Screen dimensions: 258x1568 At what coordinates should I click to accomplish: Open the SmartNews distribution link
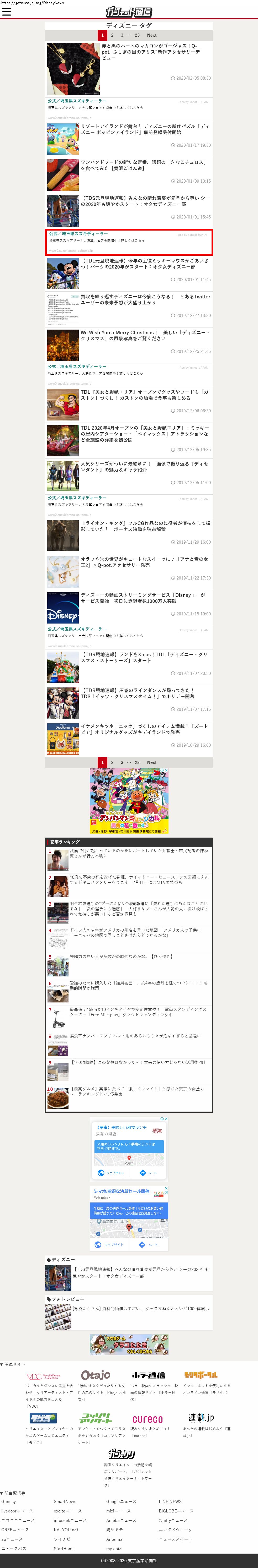point(65,1501)
